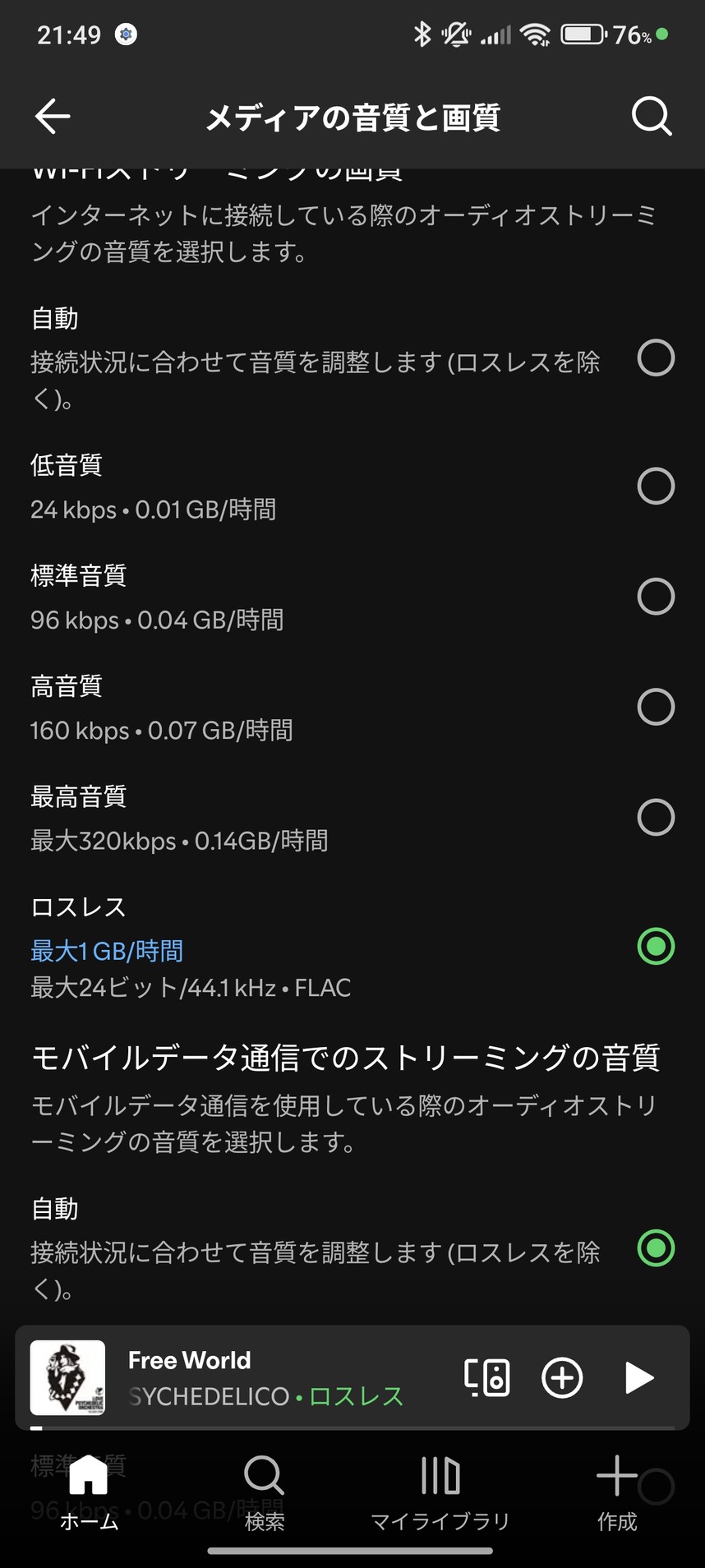Open the 作成 tab
The width and height of the screenshot is (705, 1568).
tap(616, 1492)
